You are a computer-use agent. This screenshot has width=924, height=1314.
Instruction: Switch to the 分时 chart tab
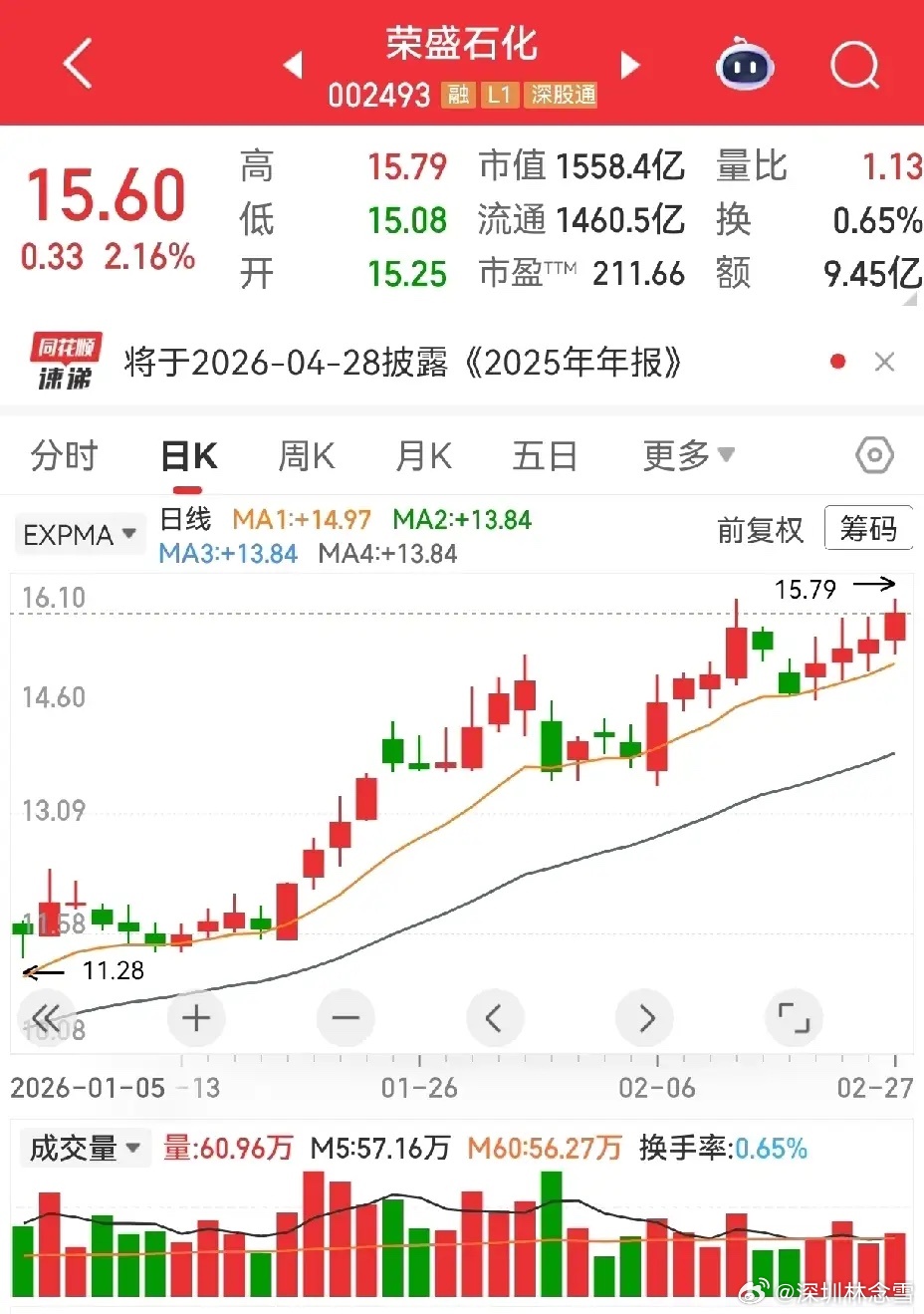coord(65,456)
